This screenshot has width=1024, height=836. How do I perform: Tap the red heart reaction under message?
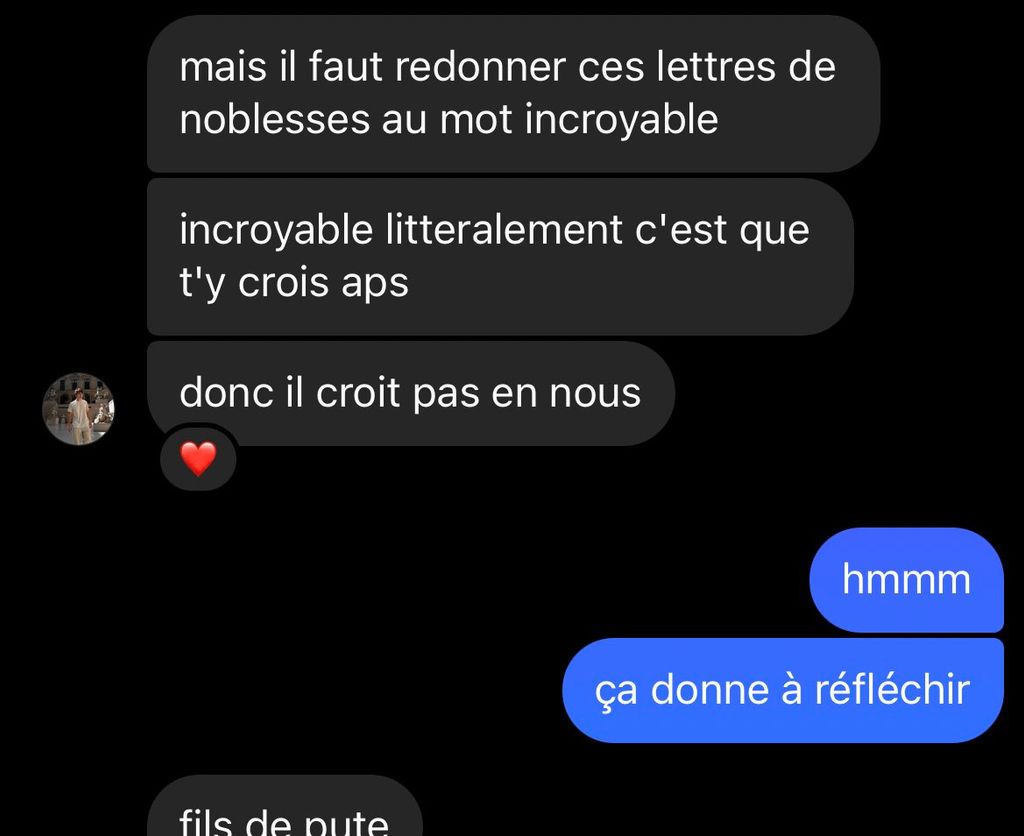pyautogui.click(x=198, y=459)
